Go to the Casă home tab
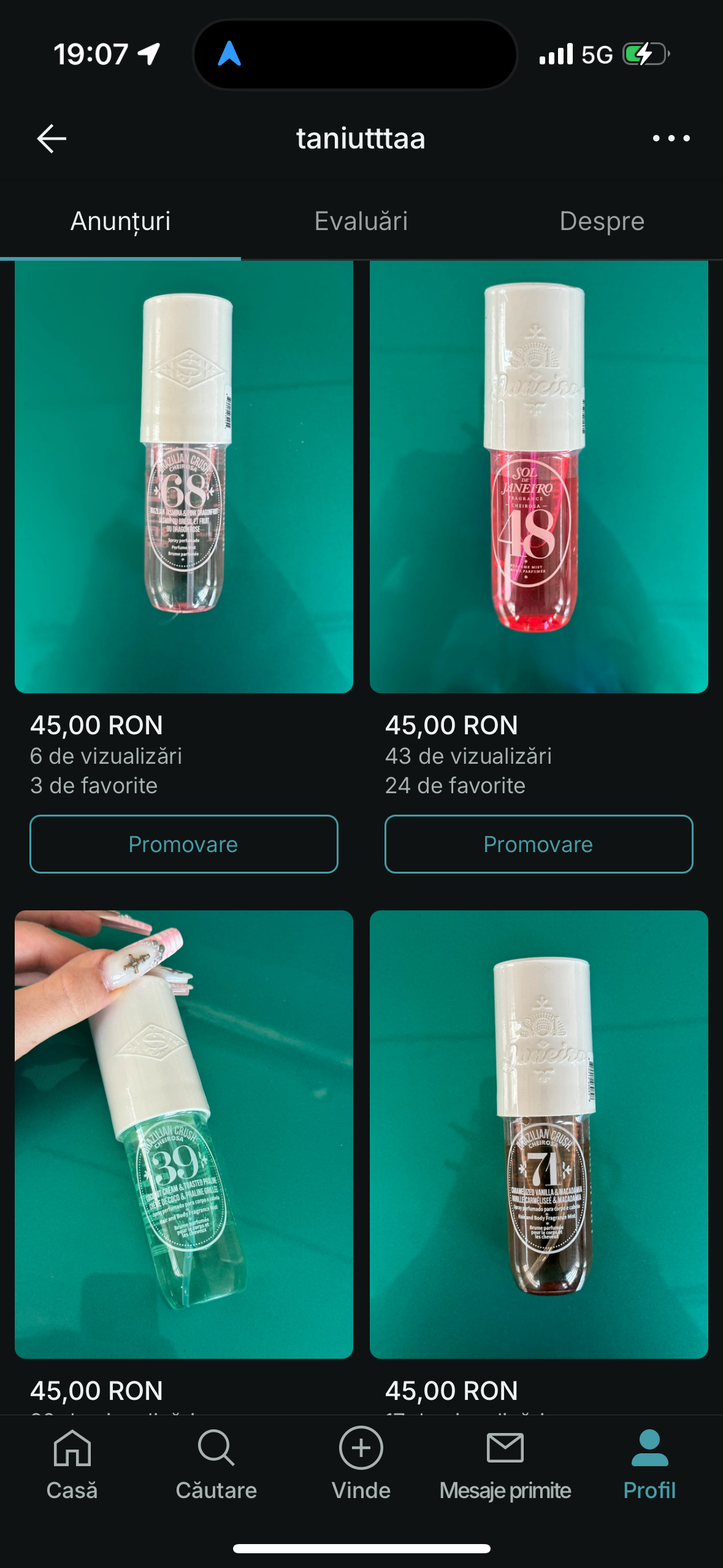Screen dimensions: 723x1568 click(72, 1464)
